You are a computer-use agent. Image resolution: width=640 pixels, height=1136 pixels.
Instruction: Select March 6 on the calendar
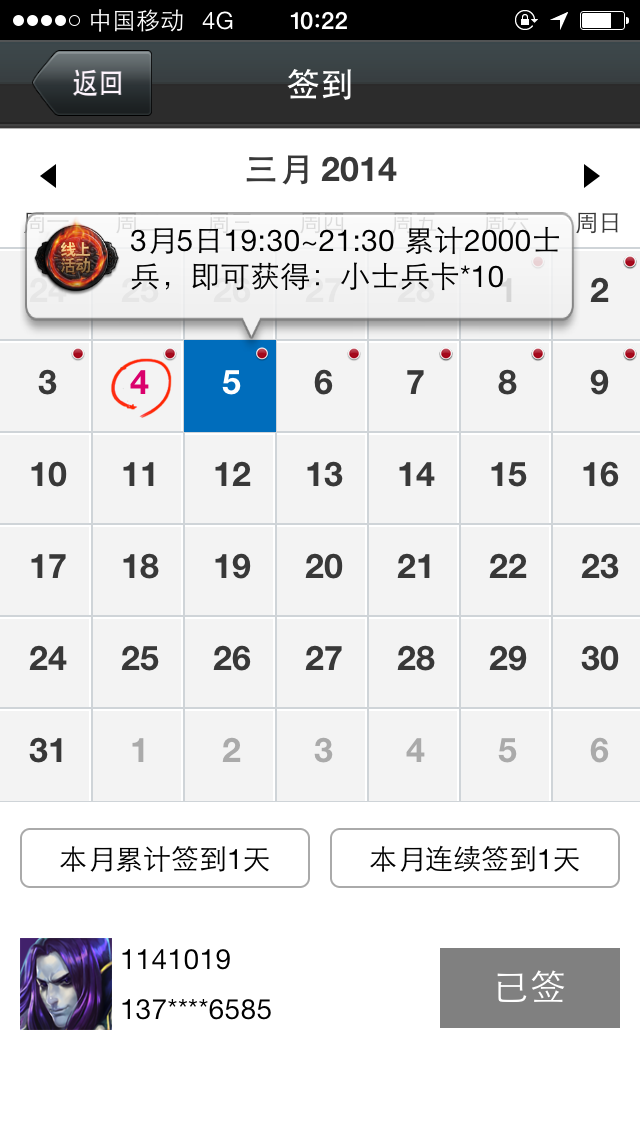[323, 385]
